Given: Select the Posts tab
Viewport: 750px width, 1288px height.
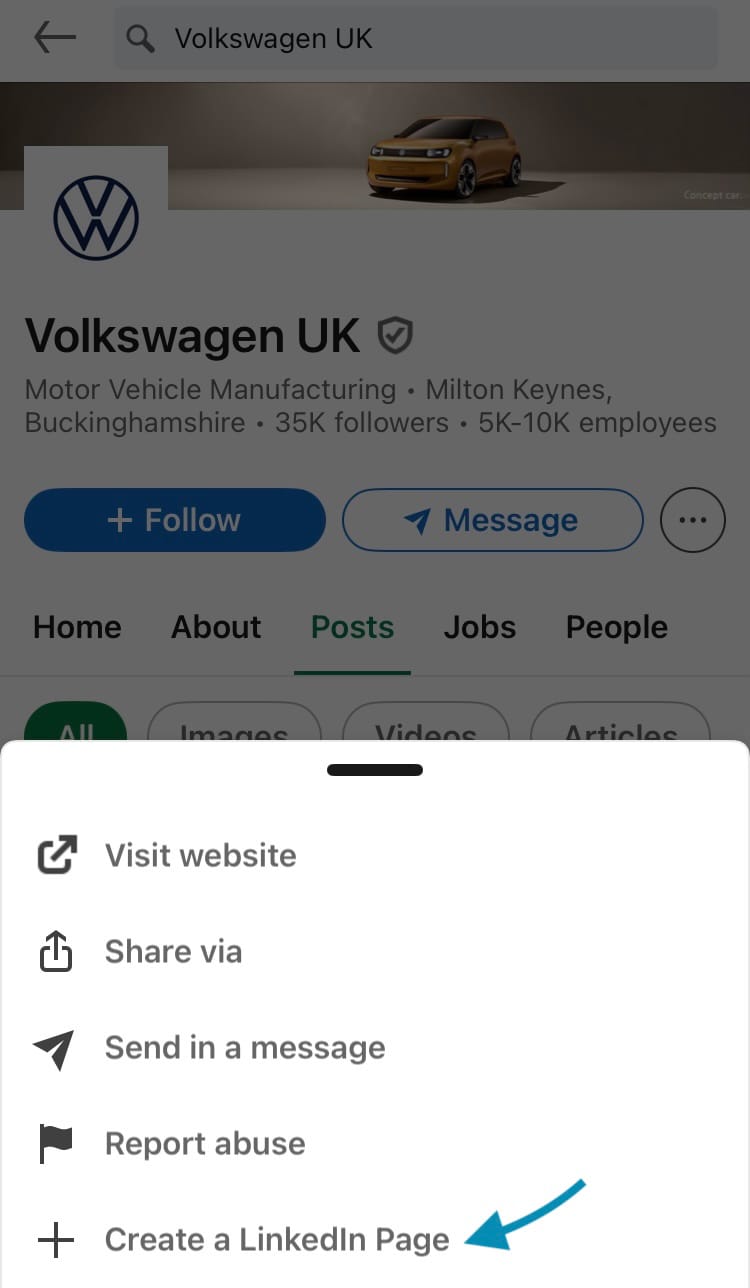Looking at the screenshot, I should coord(352,627).
